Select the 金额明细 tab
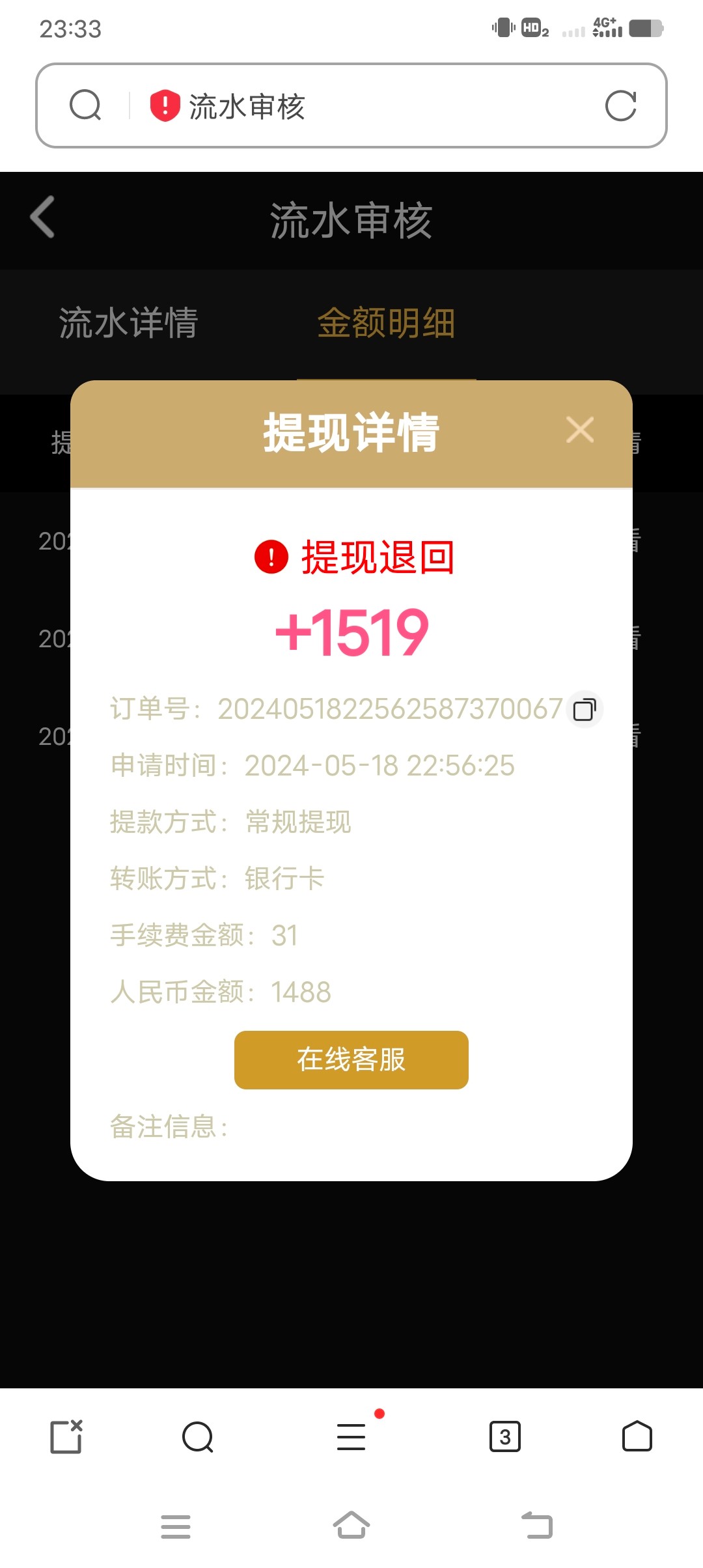This screenshot has width=703, height=1568. click(386, 323)
